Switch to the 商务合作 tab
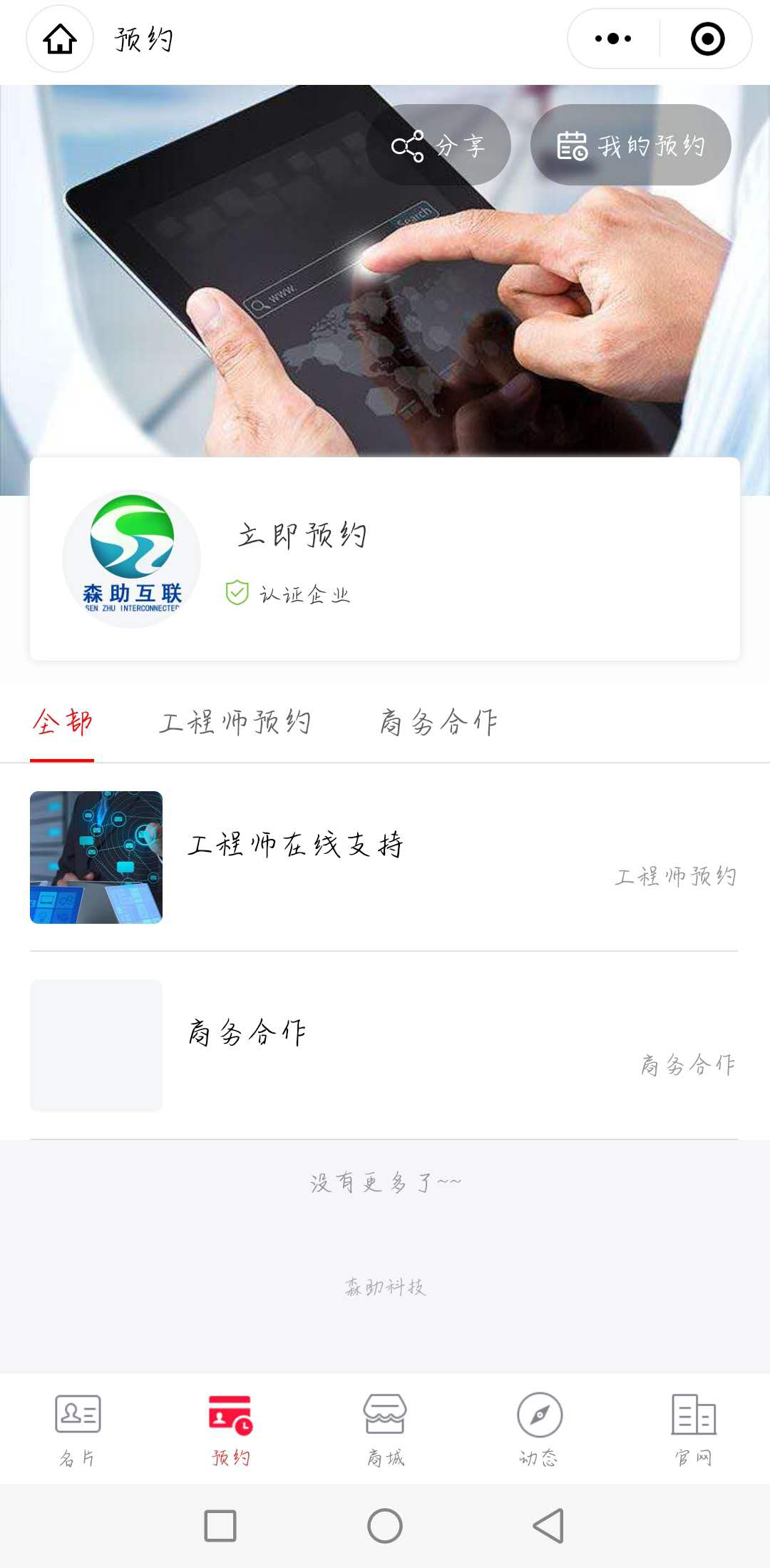 point(438,723)
